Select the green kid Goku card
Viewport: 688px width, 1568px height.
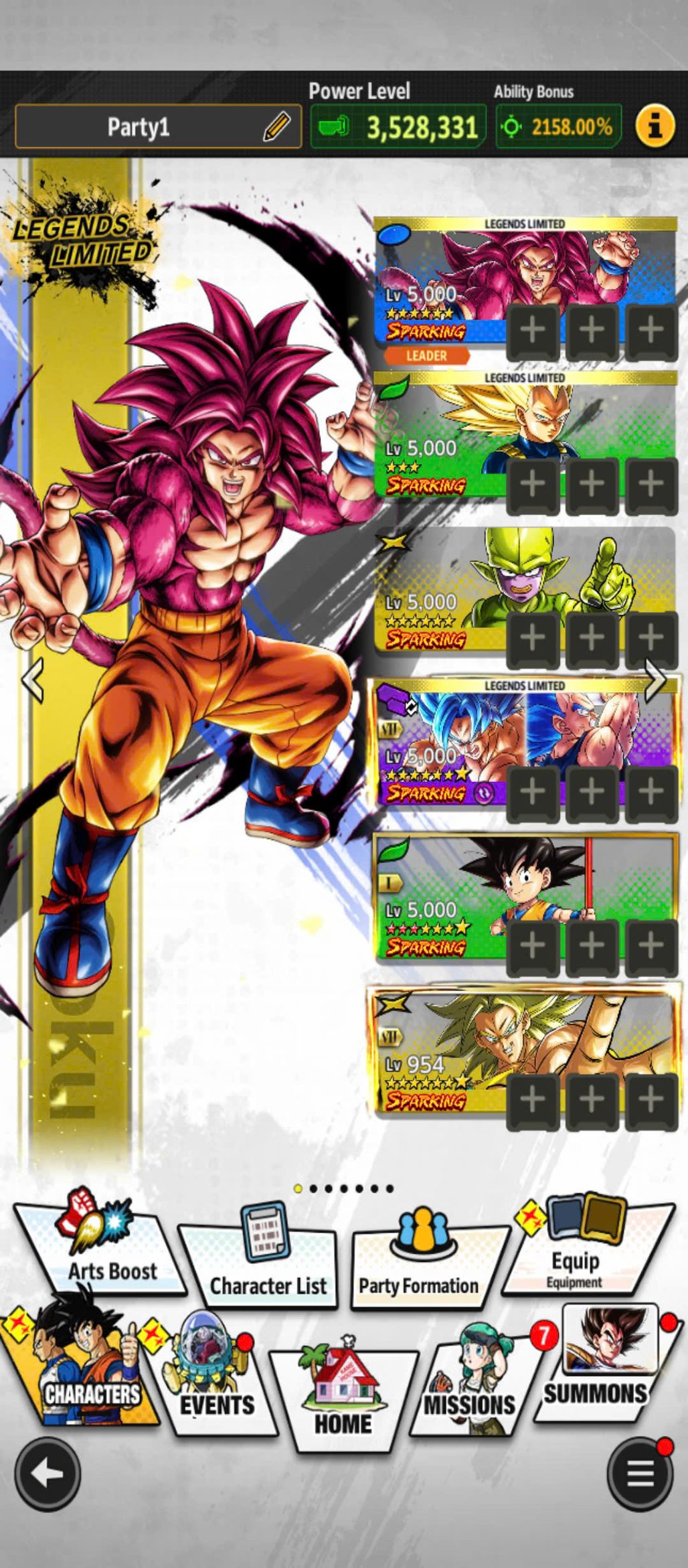[x=525, y=898]
